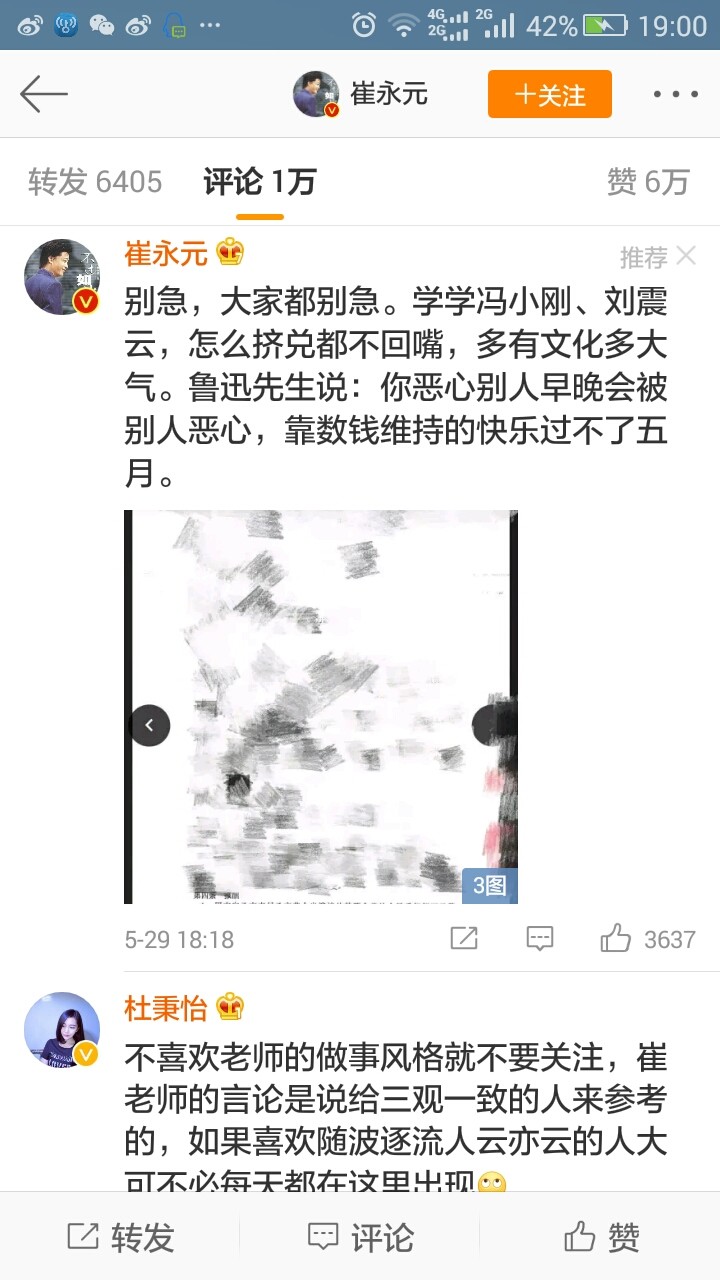Go back using the top-left arrow
Viewport: 720px width, 1280px height.
[x=43, y=95]
